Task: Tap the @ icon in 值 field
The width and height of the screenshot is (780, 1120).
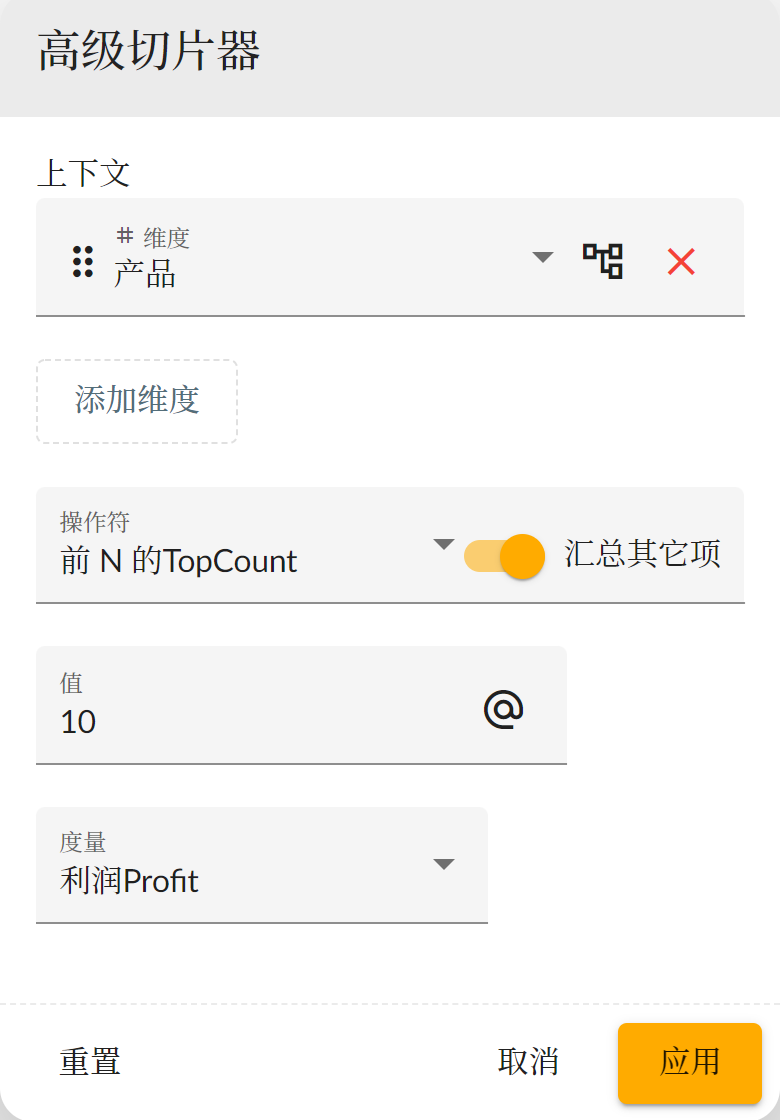Action: (503, 709)
